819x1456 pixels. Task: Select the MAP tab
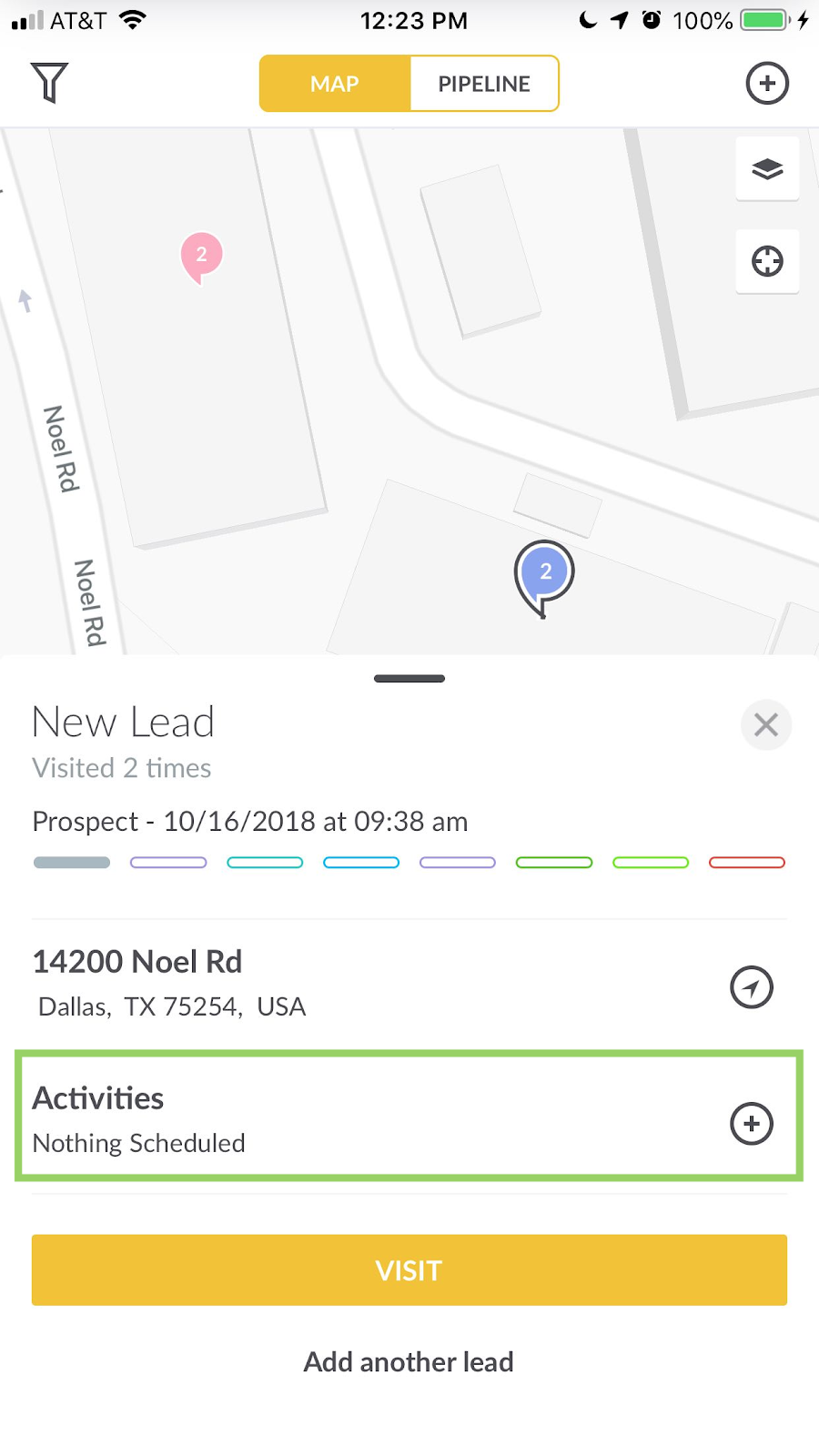point(335,84)
